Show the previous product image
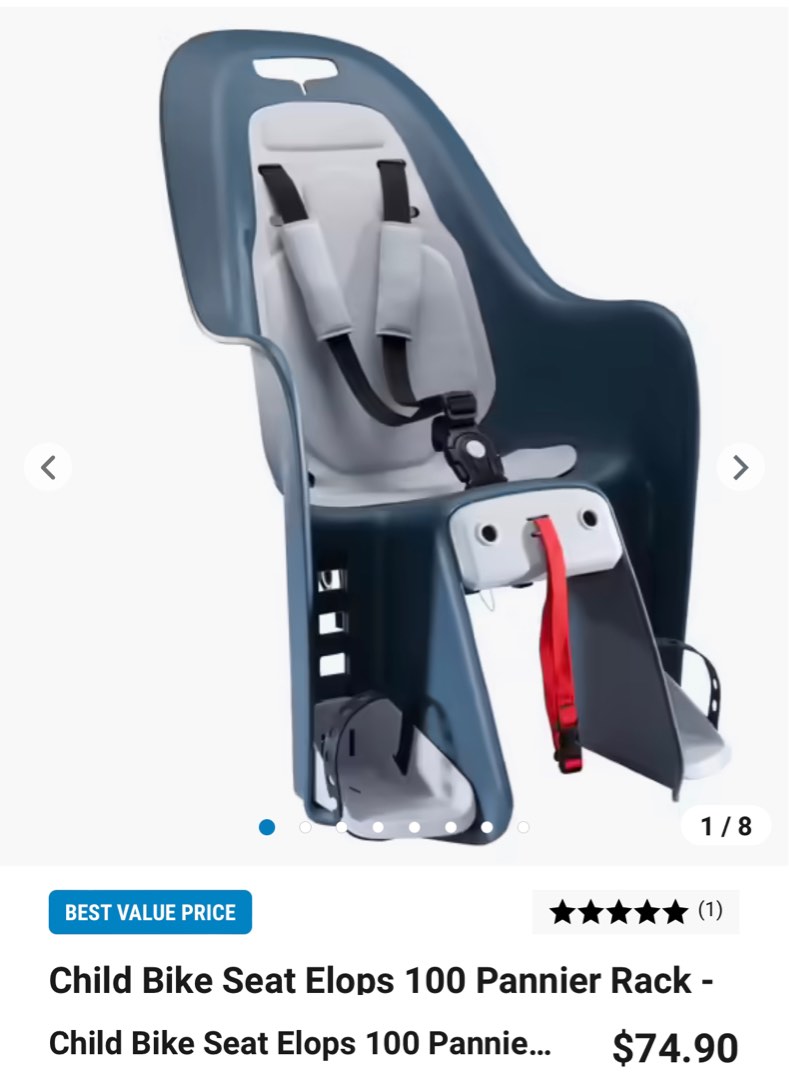This screenshot has height=1080, width=789. [x=48, y=467]
